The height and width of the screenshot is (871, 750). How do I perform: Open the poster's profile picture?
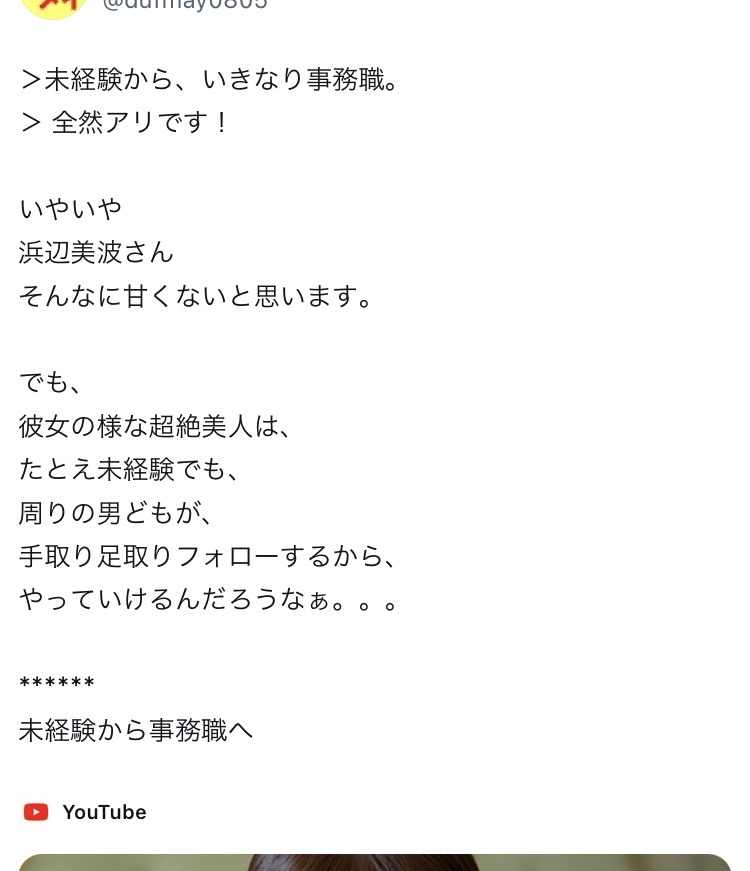point(53,7)
